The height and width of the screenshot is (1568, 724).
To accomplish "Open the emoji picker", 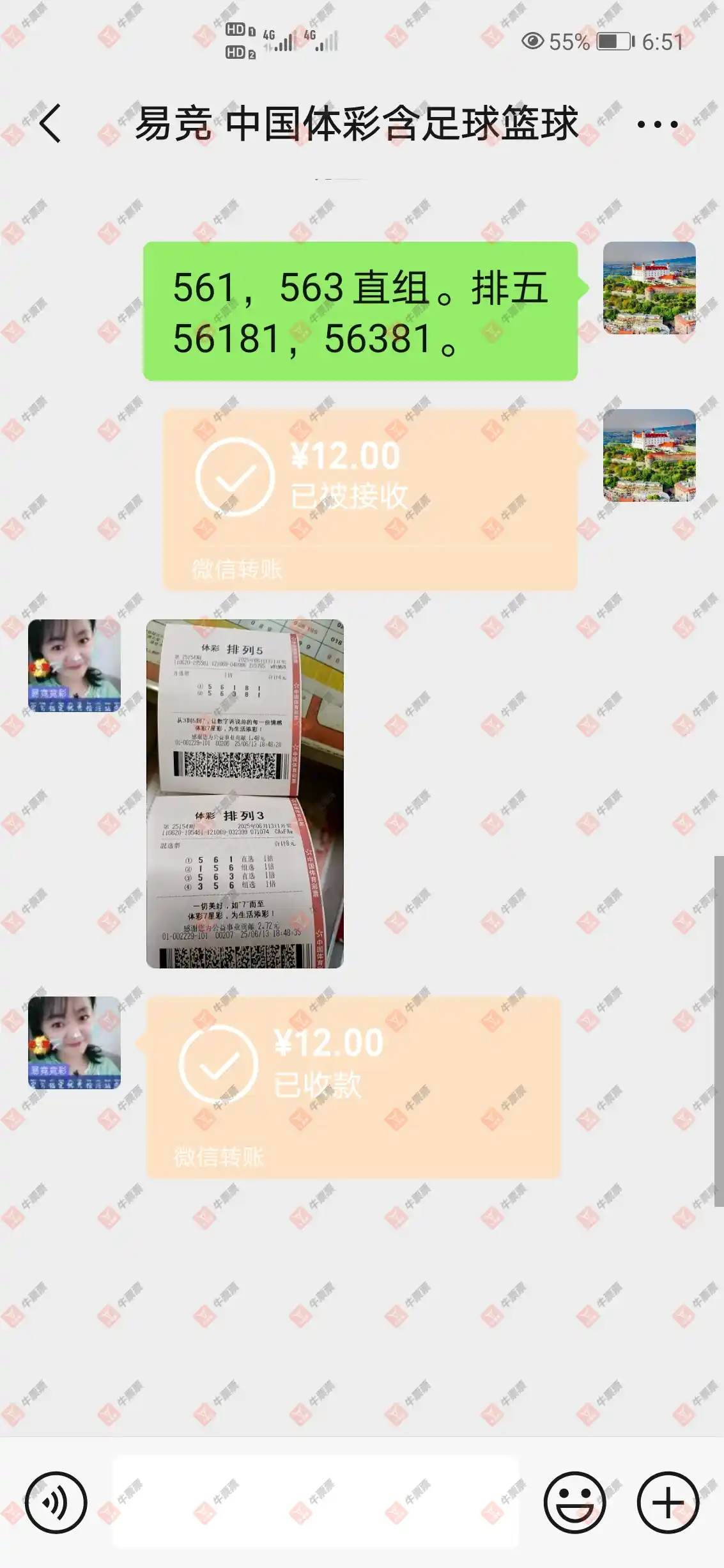I will coord(575,1502).
